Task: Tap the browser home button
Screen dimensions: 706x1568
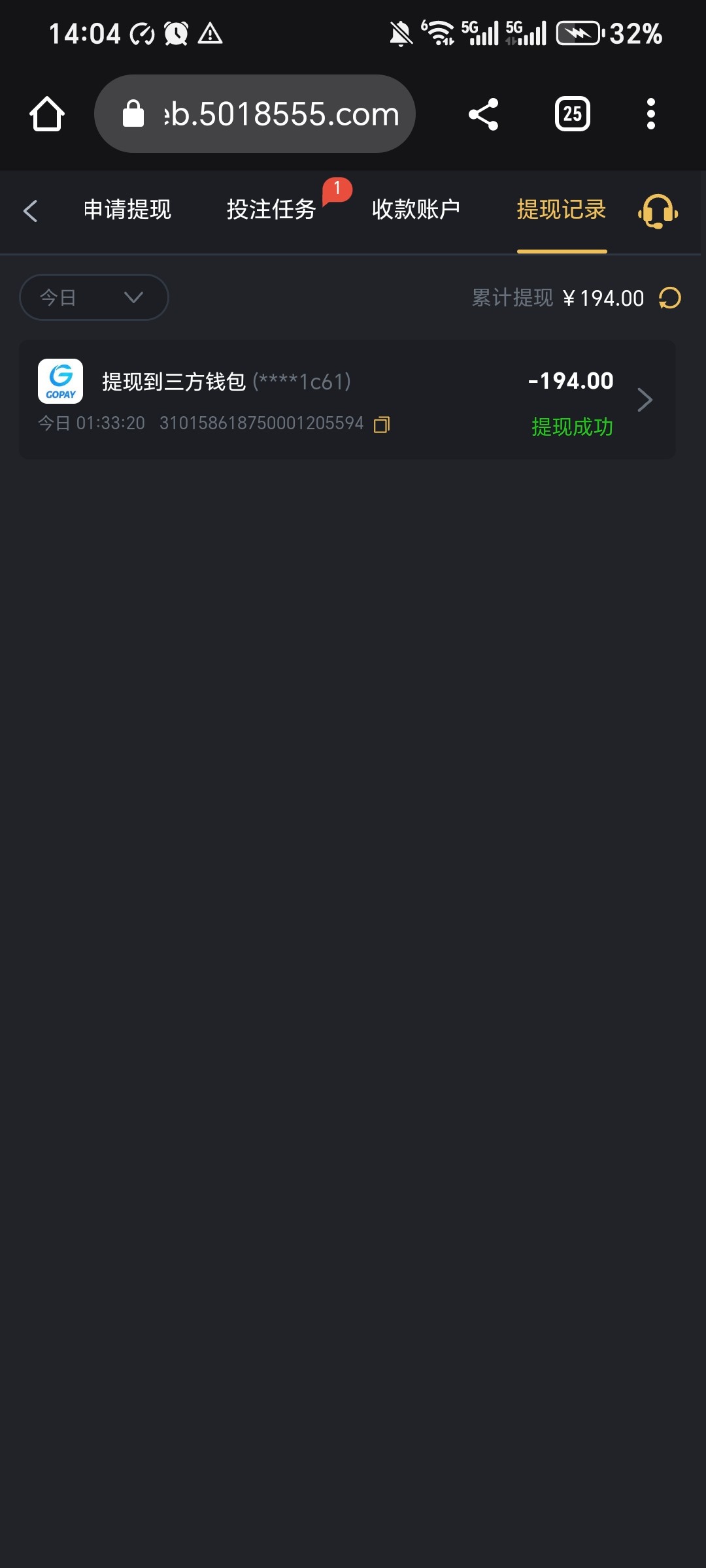Action: [47, 114]
